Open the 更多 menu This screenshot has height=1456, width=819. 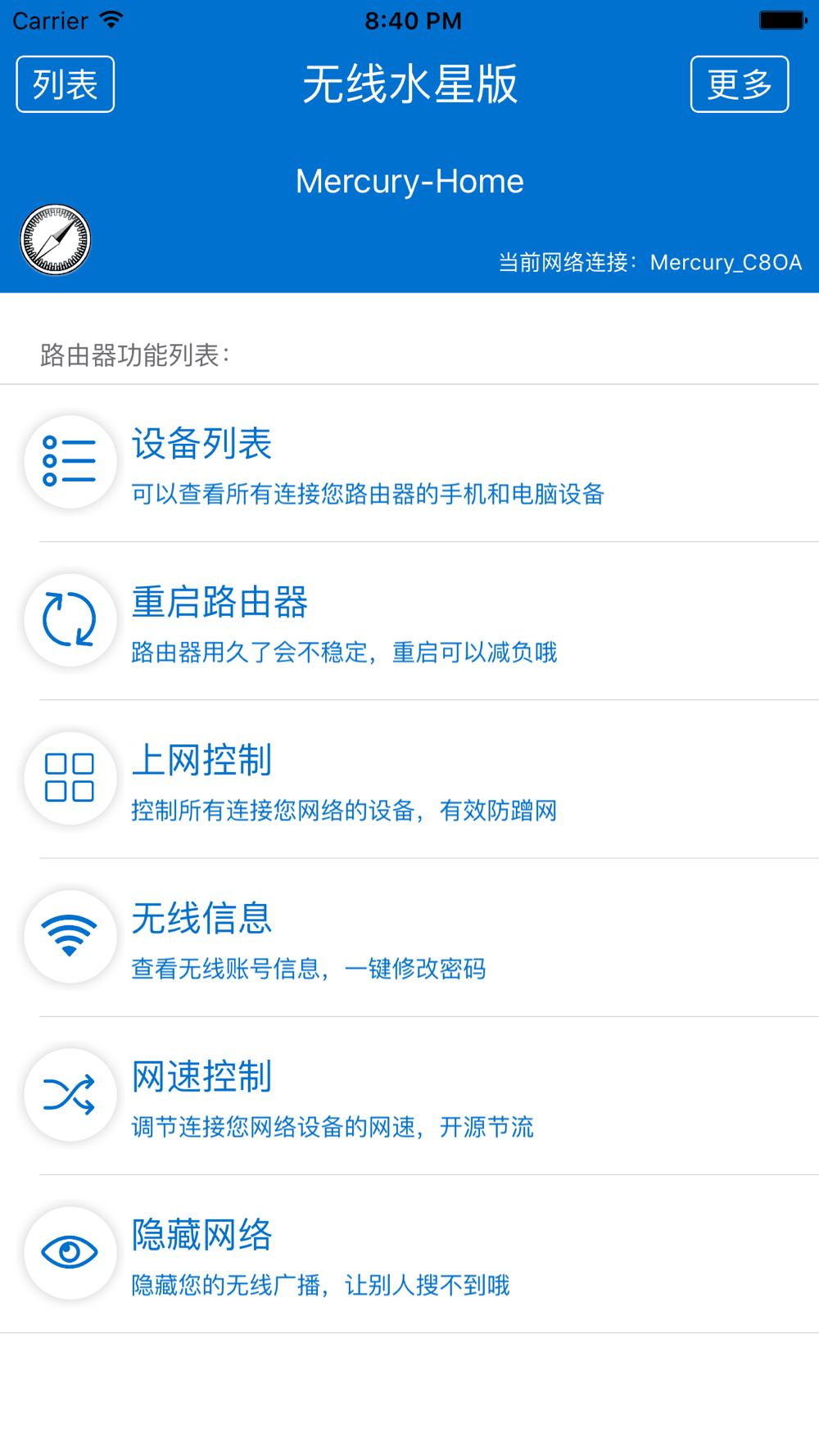click(x=740, y=84)
